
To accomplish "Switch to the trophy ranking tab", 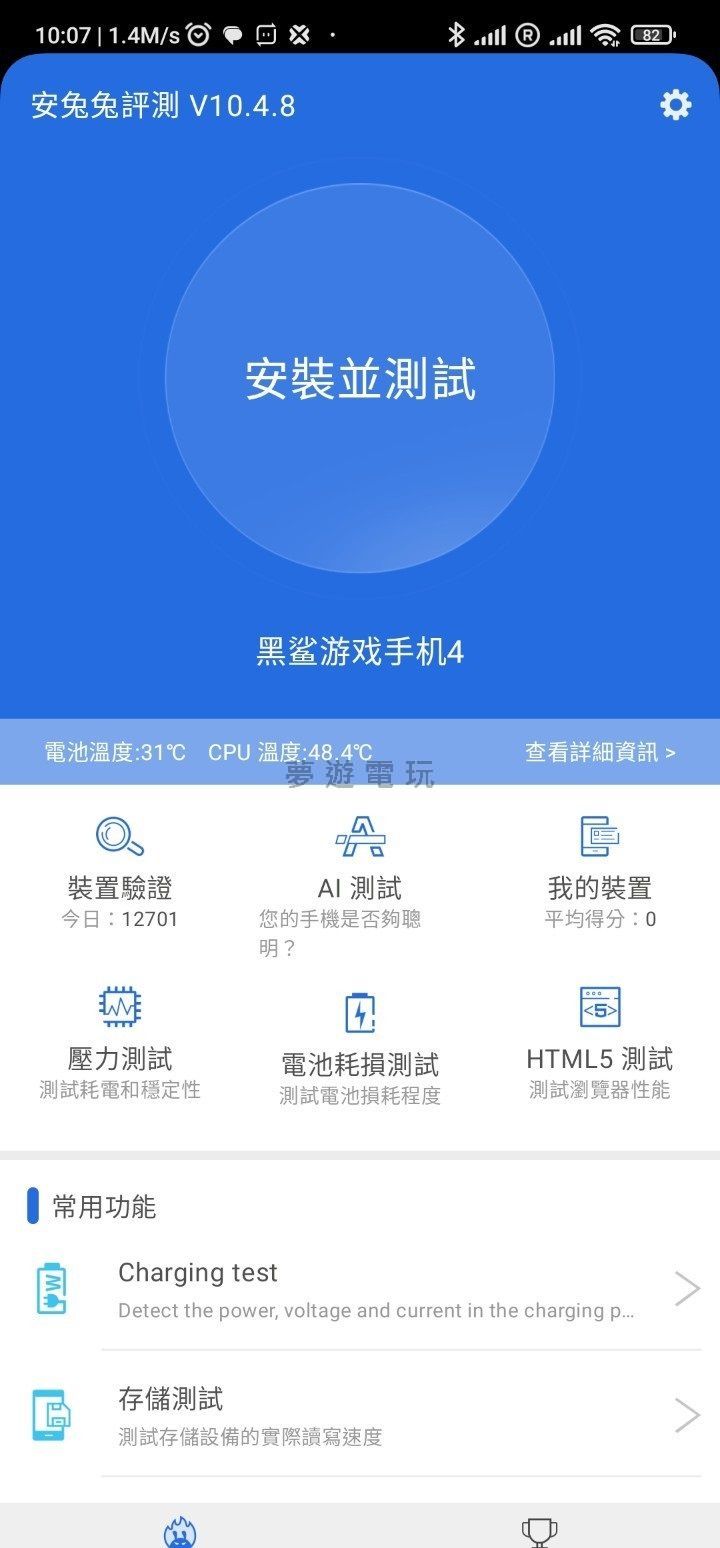I will click(540, 1530).
